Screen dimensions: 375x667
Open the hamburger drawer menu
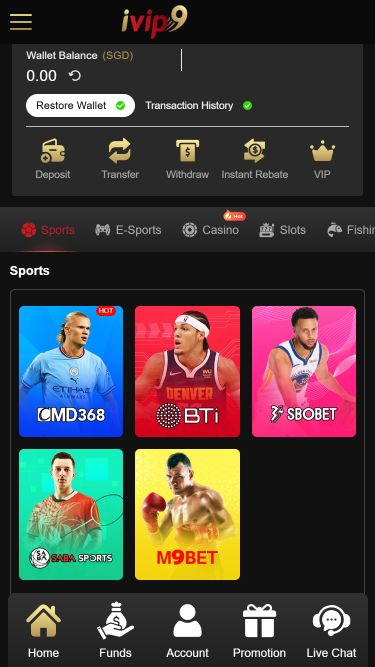[x=21, y=22]
